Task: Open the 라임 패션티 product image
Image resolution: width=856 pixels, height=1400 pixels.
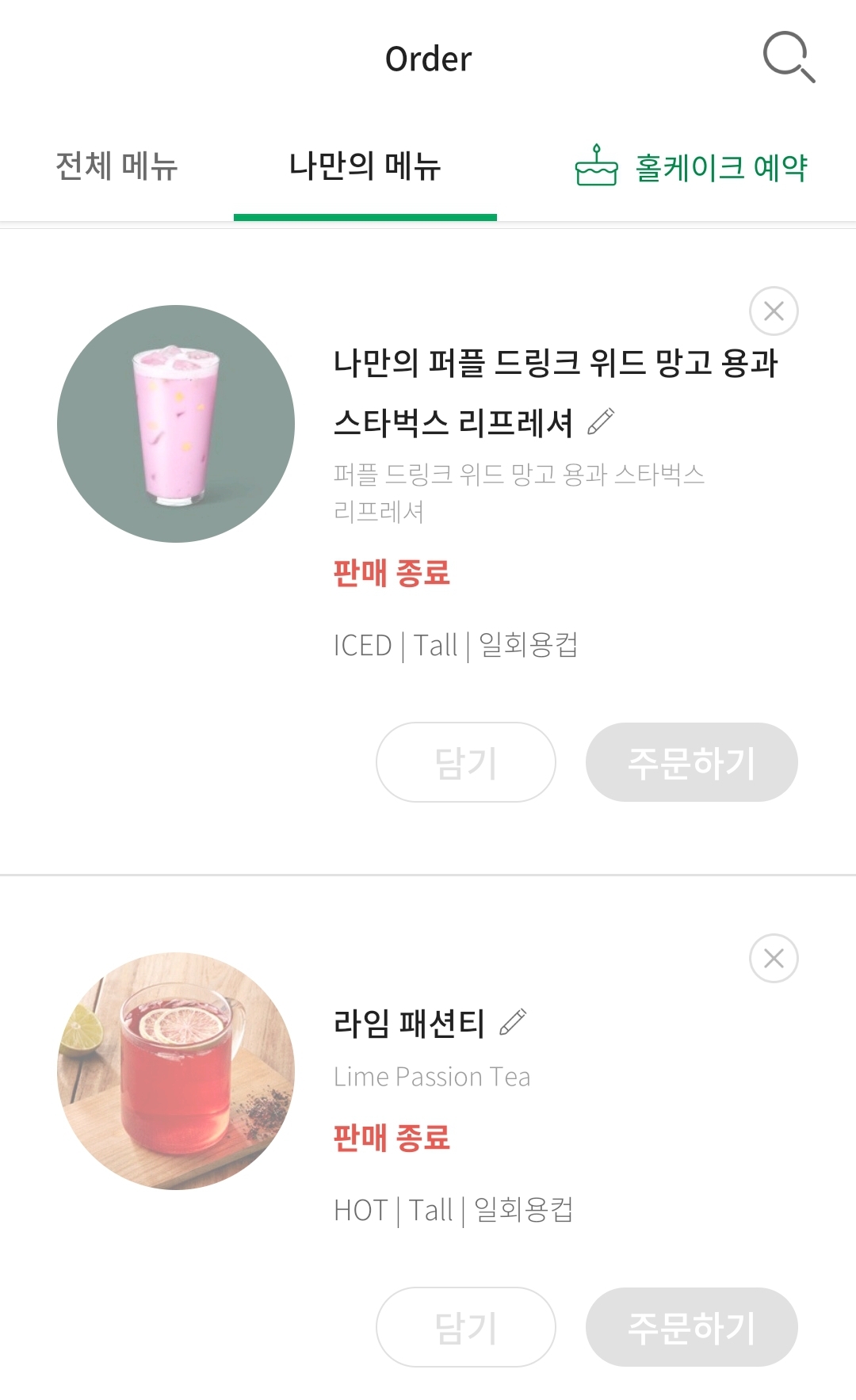Action: point(176,1071)
